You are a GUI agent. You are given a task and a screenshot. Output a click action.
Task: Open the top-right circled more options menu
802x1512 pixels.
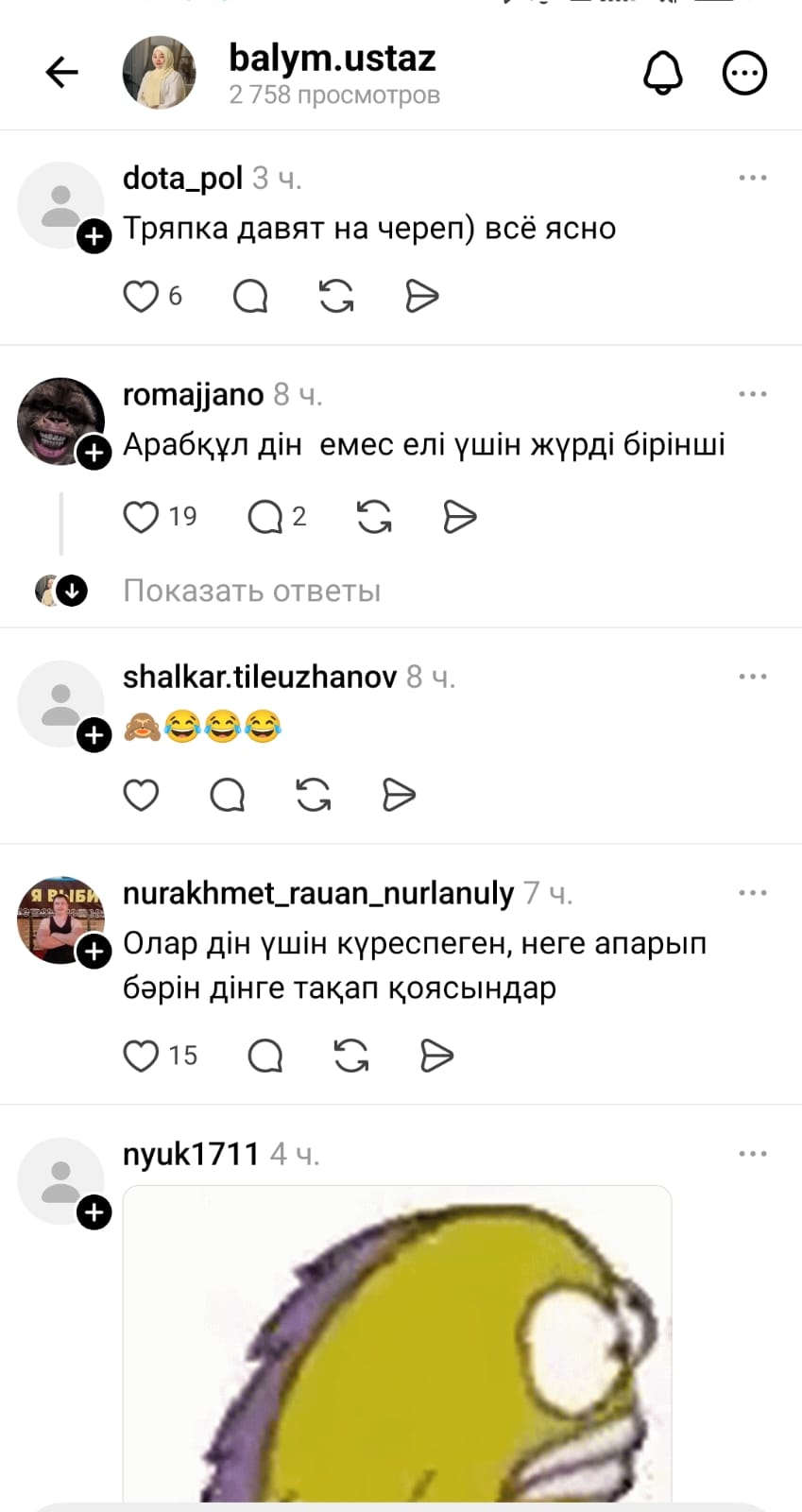pos(744,73)
